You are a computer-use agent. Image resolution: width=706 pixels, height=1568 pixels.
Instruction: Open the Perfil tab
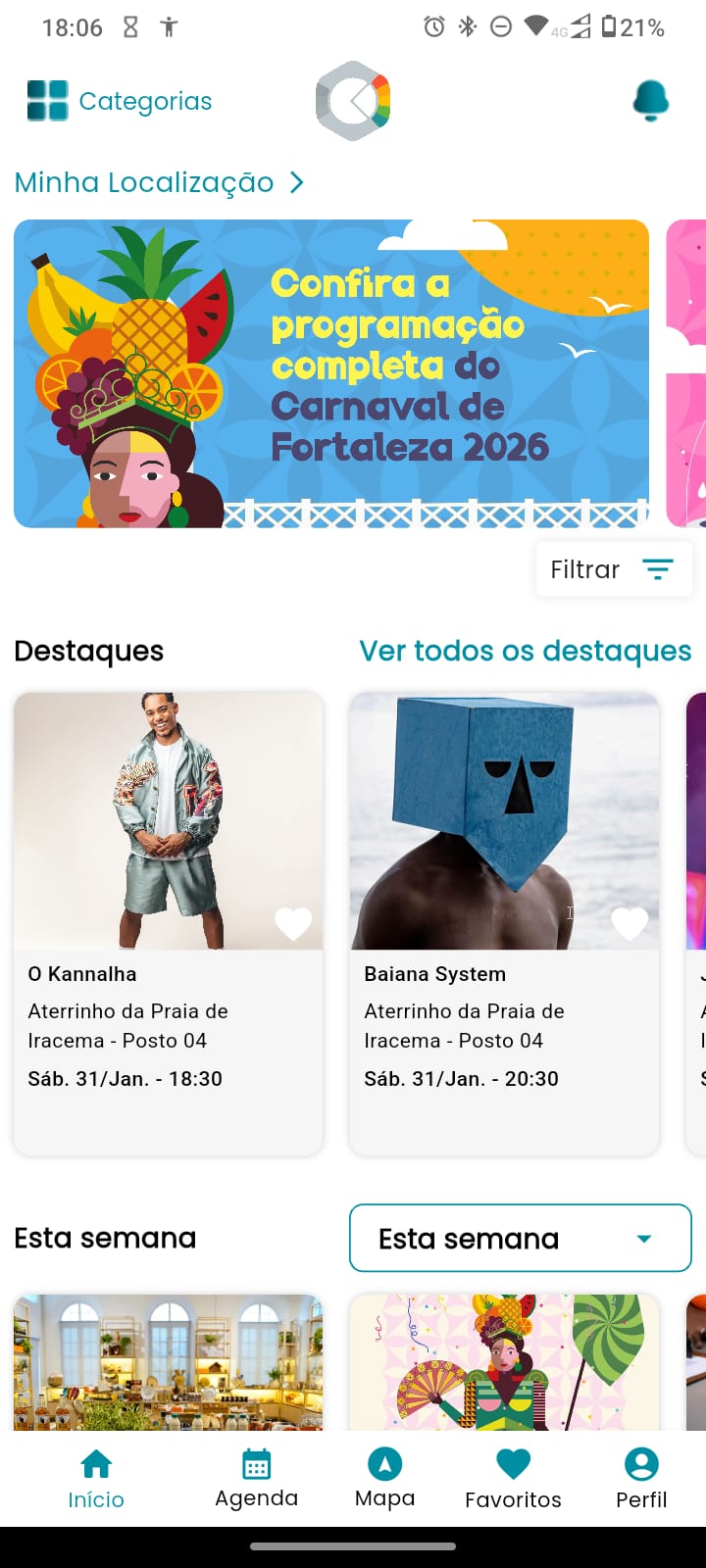[x=641, y=1479]
